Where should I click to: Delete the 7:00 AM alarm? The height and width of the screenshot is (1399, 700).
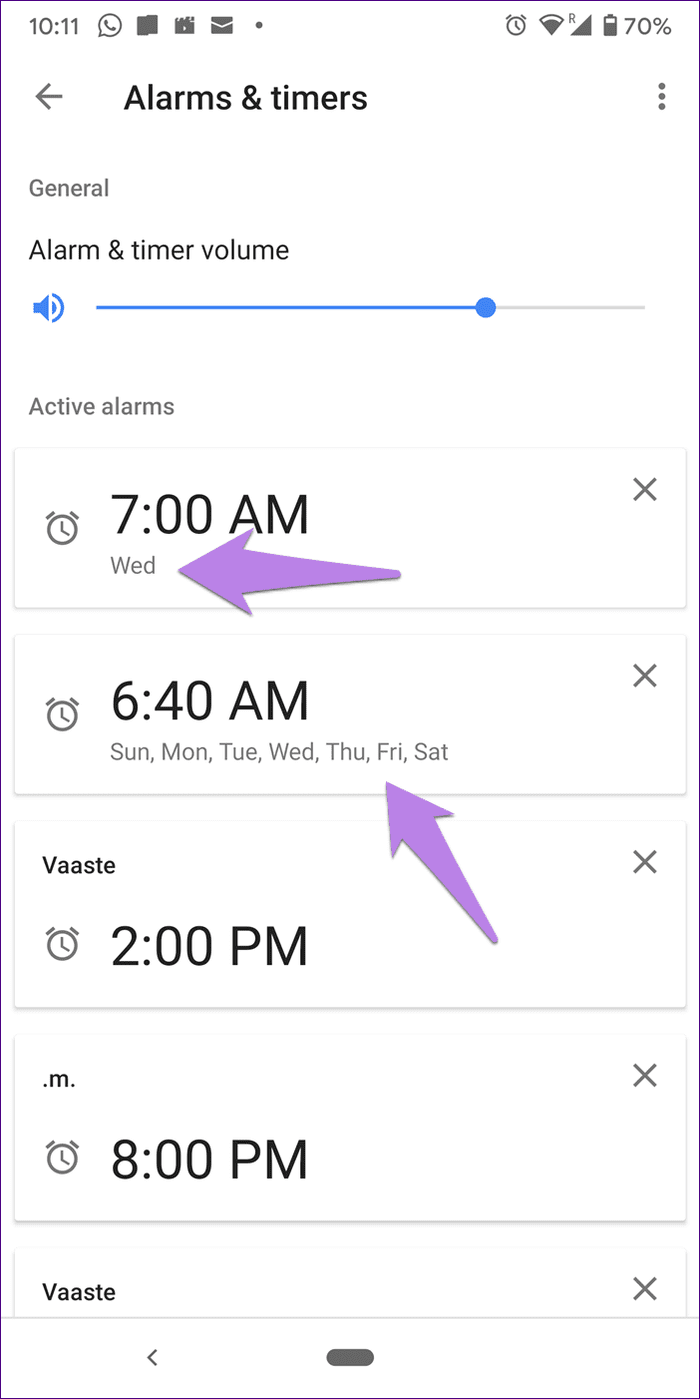(x=645, y=489)
